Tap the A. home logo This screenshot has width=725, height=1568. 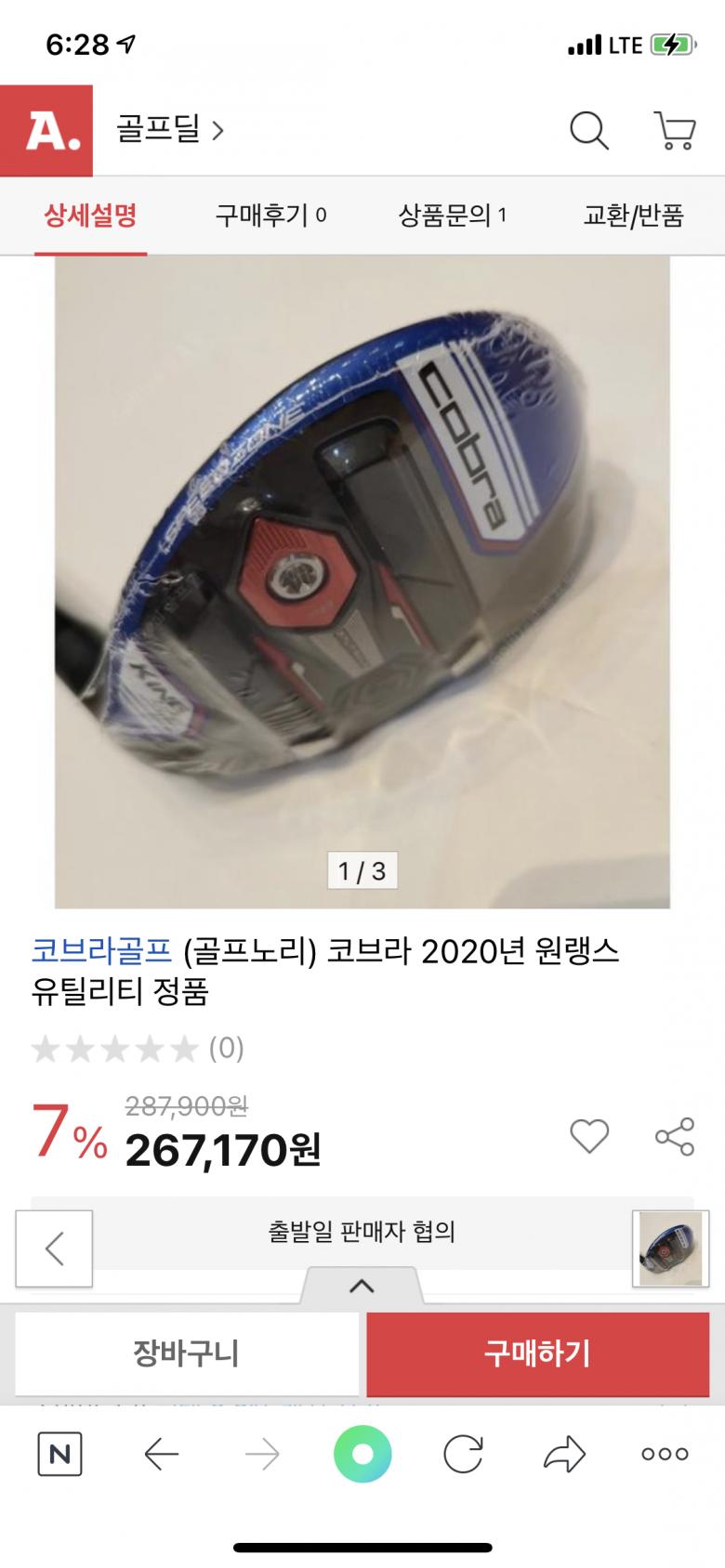(x=46, y=131)
